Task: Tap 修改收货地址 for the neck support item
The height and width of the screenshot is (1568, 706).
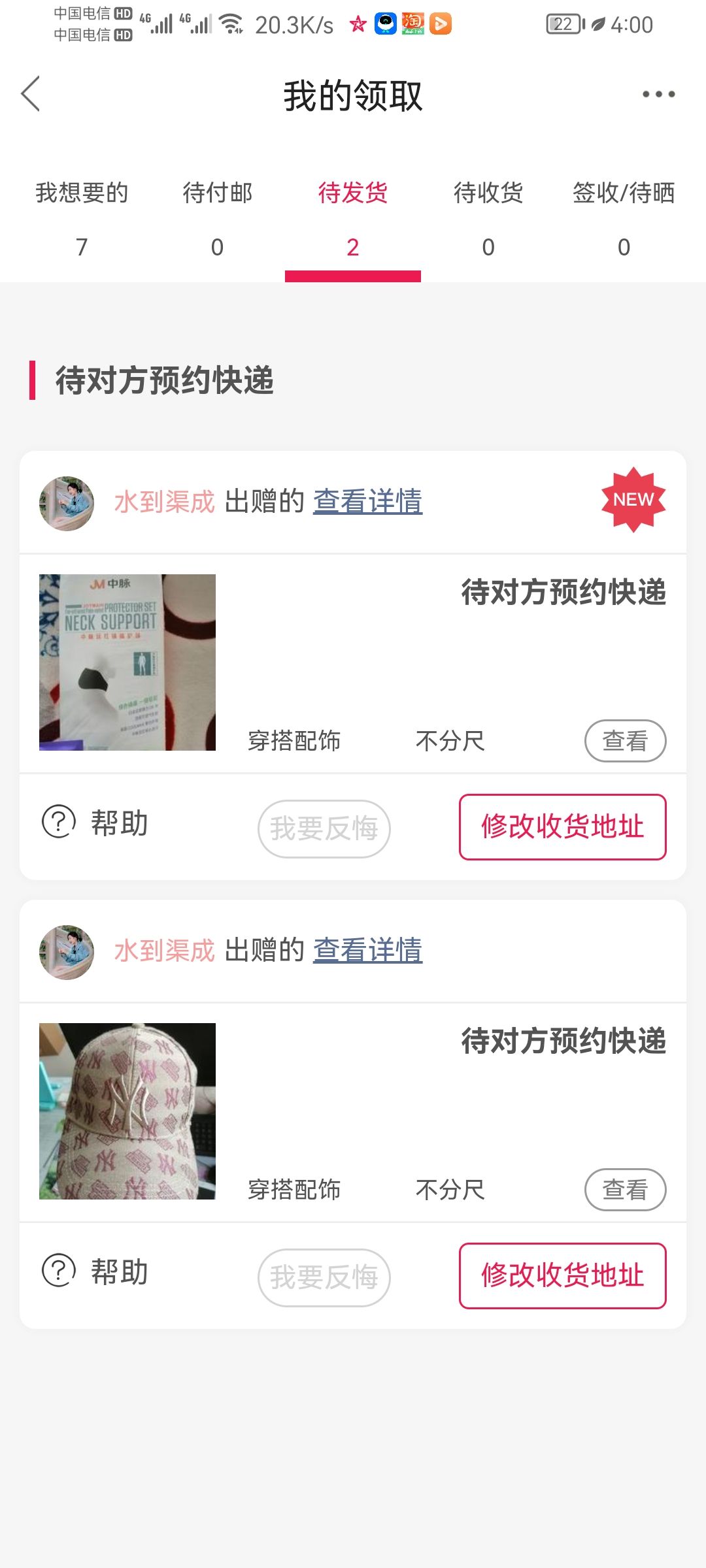Action: [562, 827]
